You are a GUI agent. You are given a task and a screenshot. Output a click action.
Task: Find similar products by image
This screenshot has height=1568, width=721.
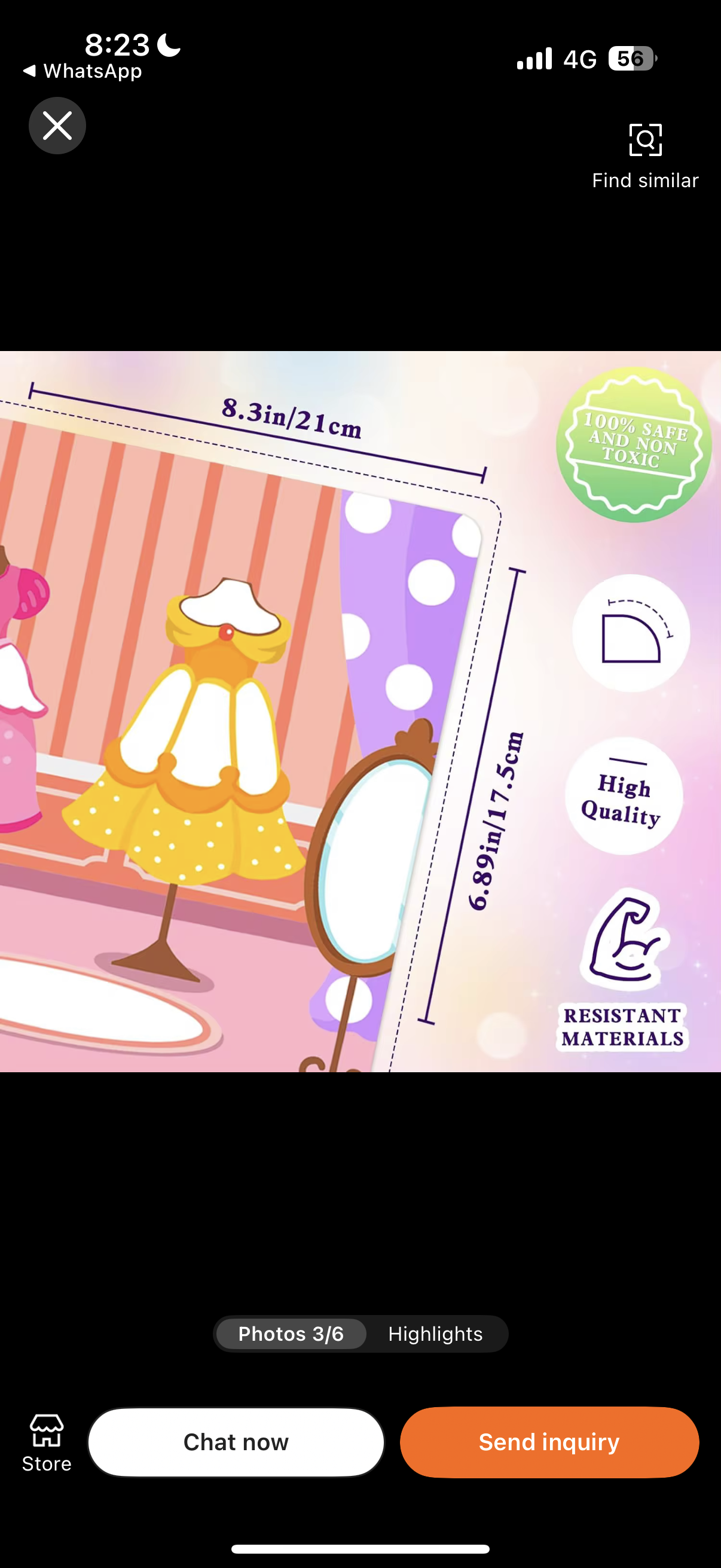point(645,155)
